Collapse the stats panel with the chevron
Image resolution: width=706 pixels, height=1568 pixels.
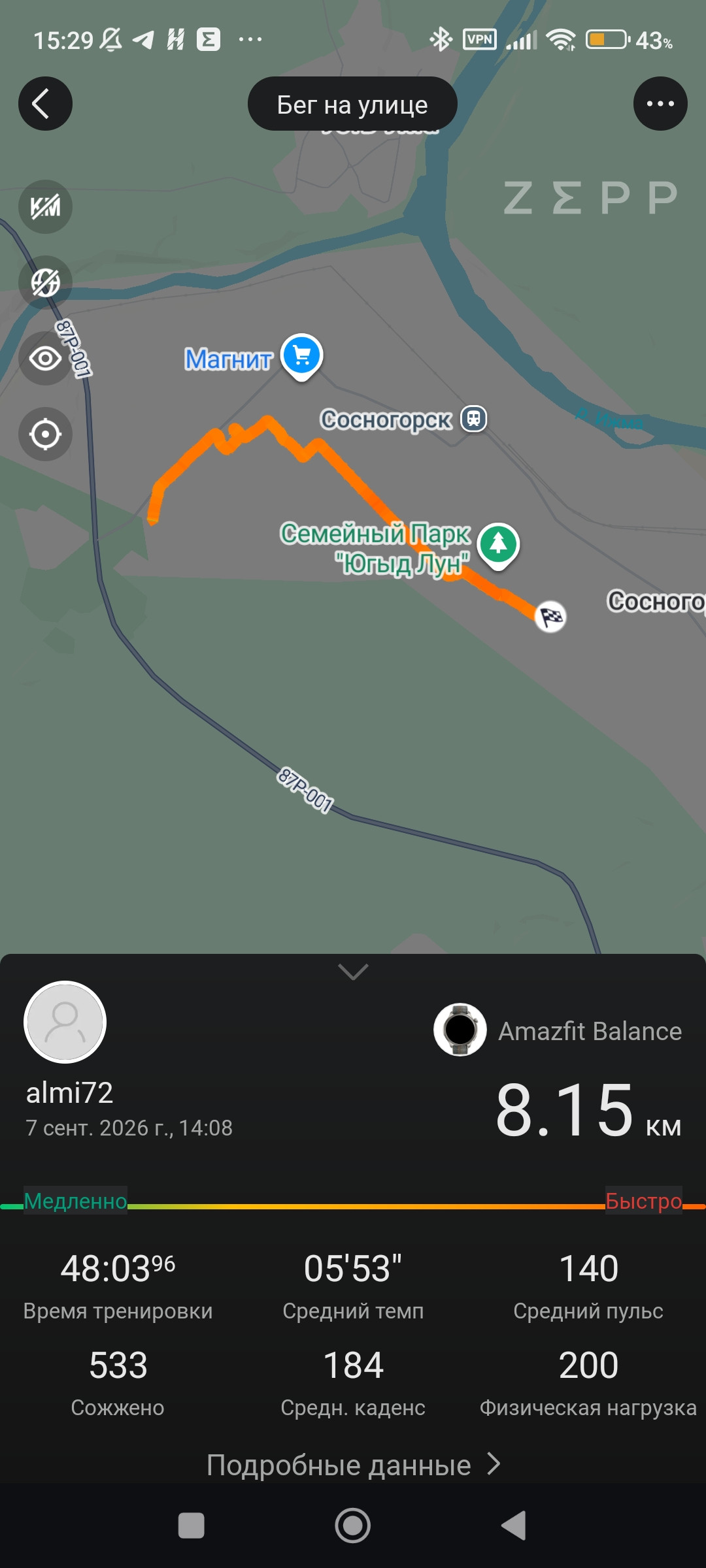pyautogui.click(x=353, y=972)
